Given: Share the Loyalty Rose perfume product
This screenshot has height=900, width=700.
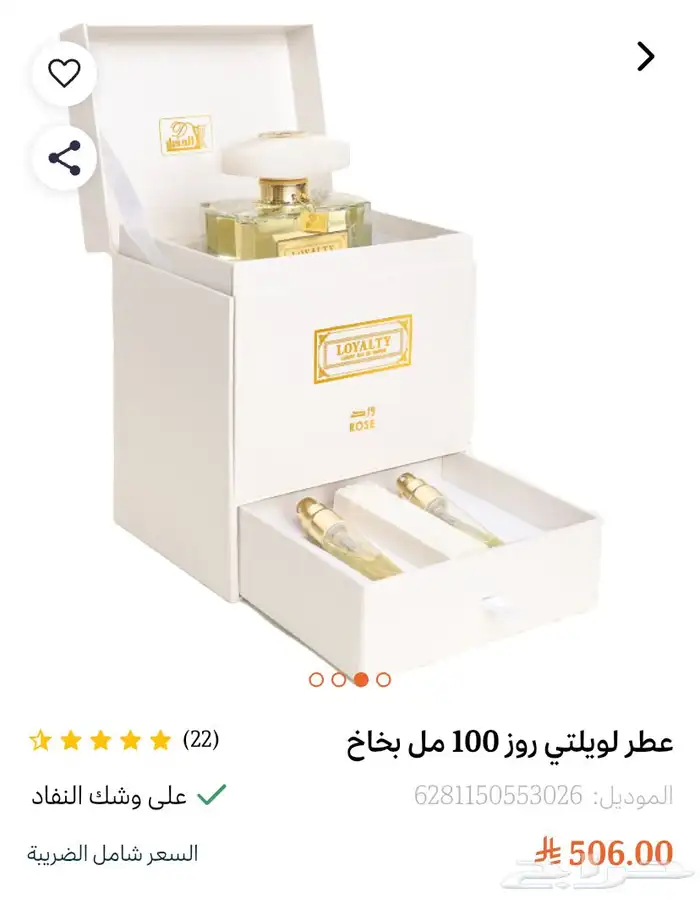Looking at the screenshot, I should tap(64, 157).
